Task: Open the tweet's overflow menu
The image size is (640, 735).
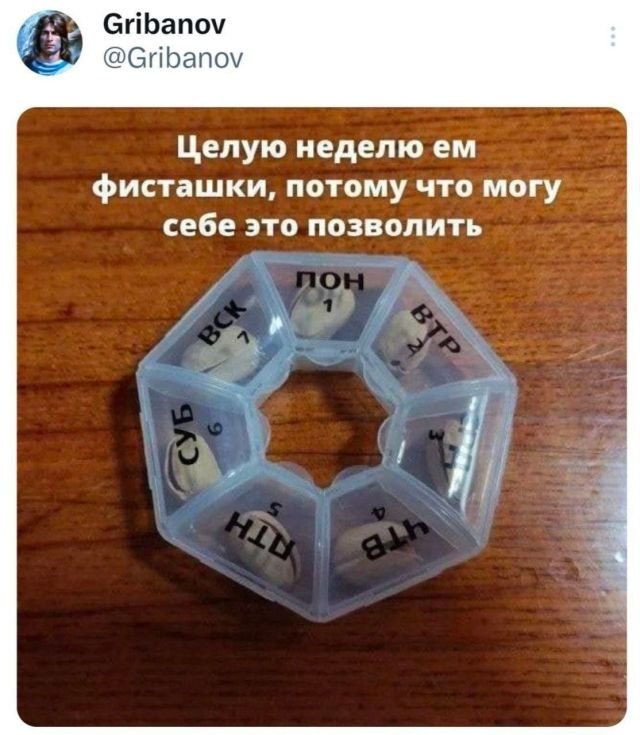Action: click(612, 37)
